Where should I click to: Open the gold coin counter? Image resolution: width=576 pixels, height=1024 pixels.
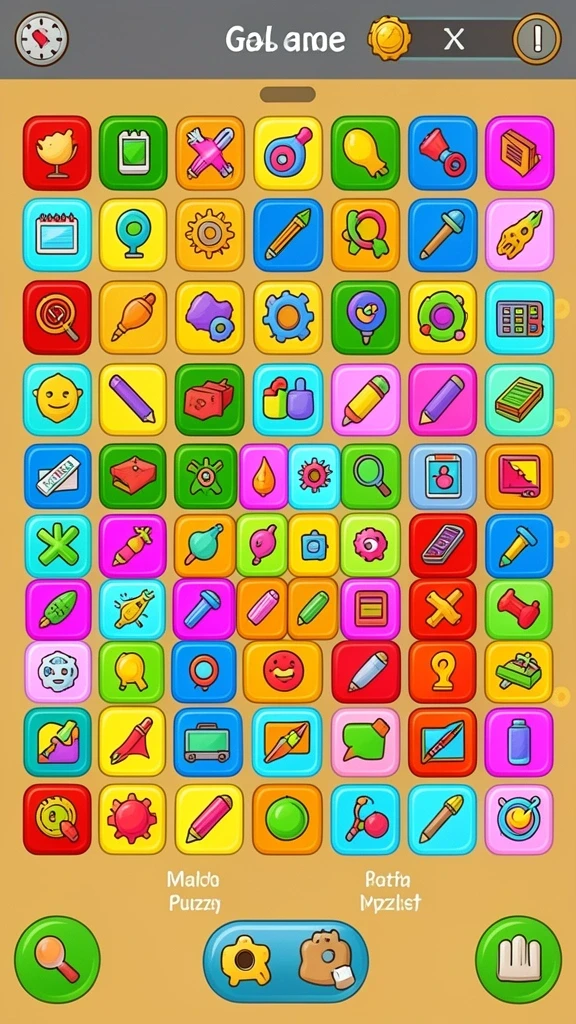pos(390,39)
